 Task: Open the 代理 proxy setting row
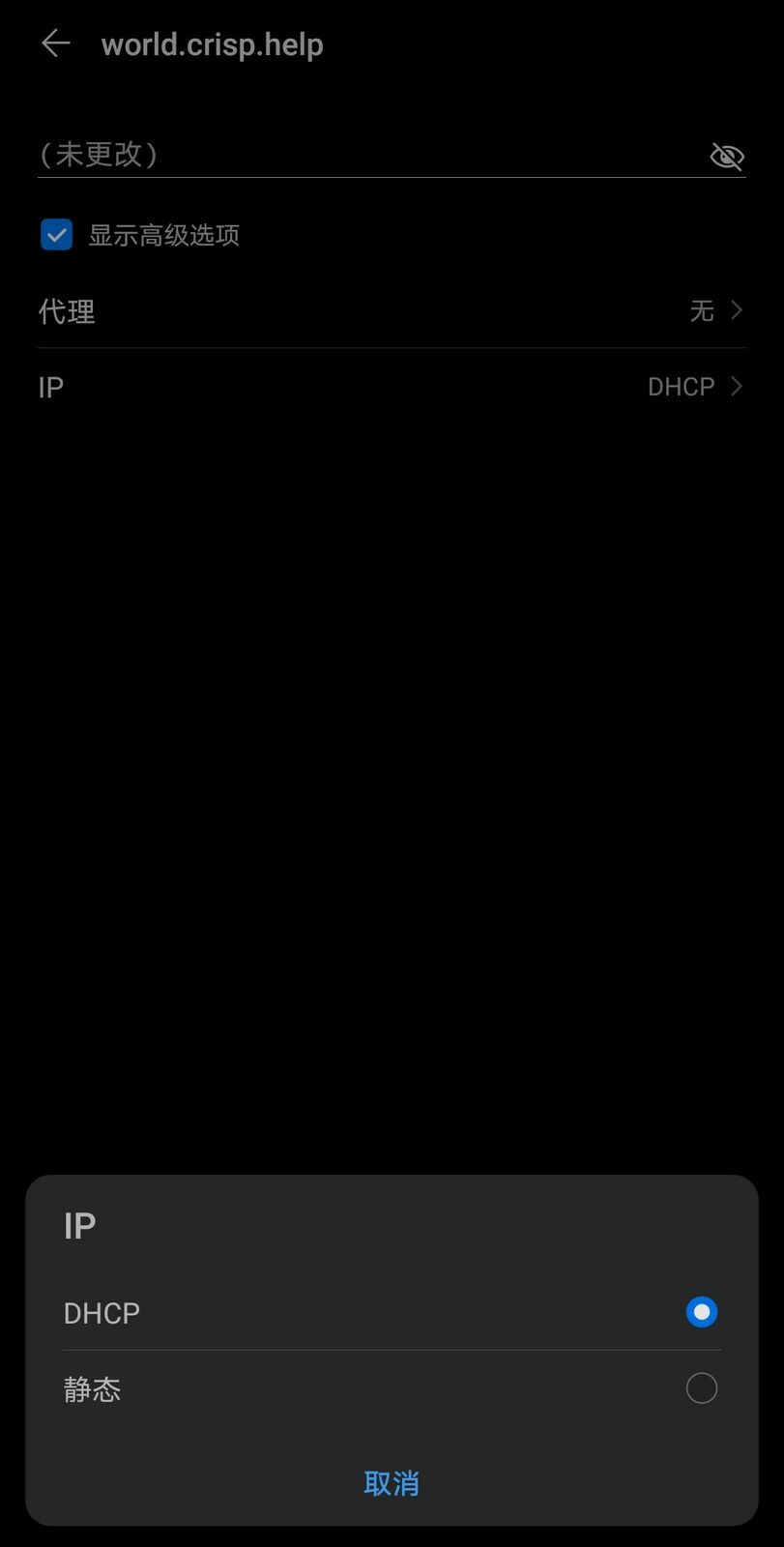(x=392, y=310)
